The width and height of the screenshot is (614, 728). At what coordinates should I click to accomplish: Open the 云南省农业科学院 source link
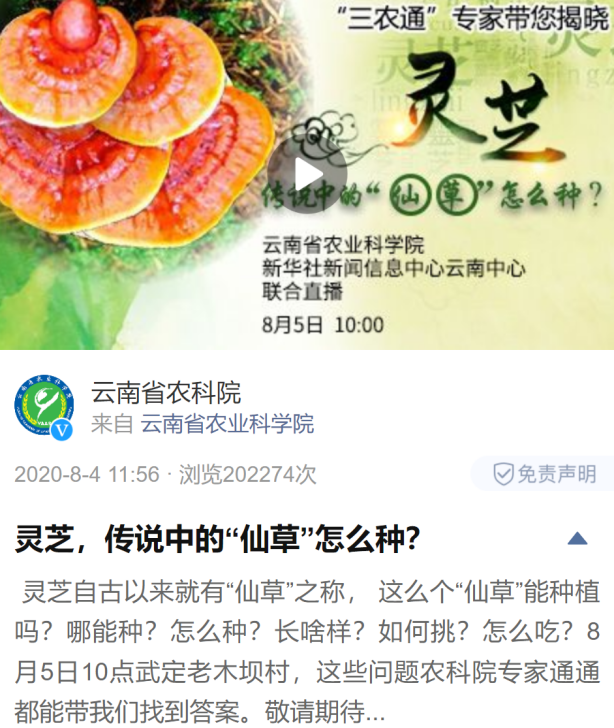(227, 424)
